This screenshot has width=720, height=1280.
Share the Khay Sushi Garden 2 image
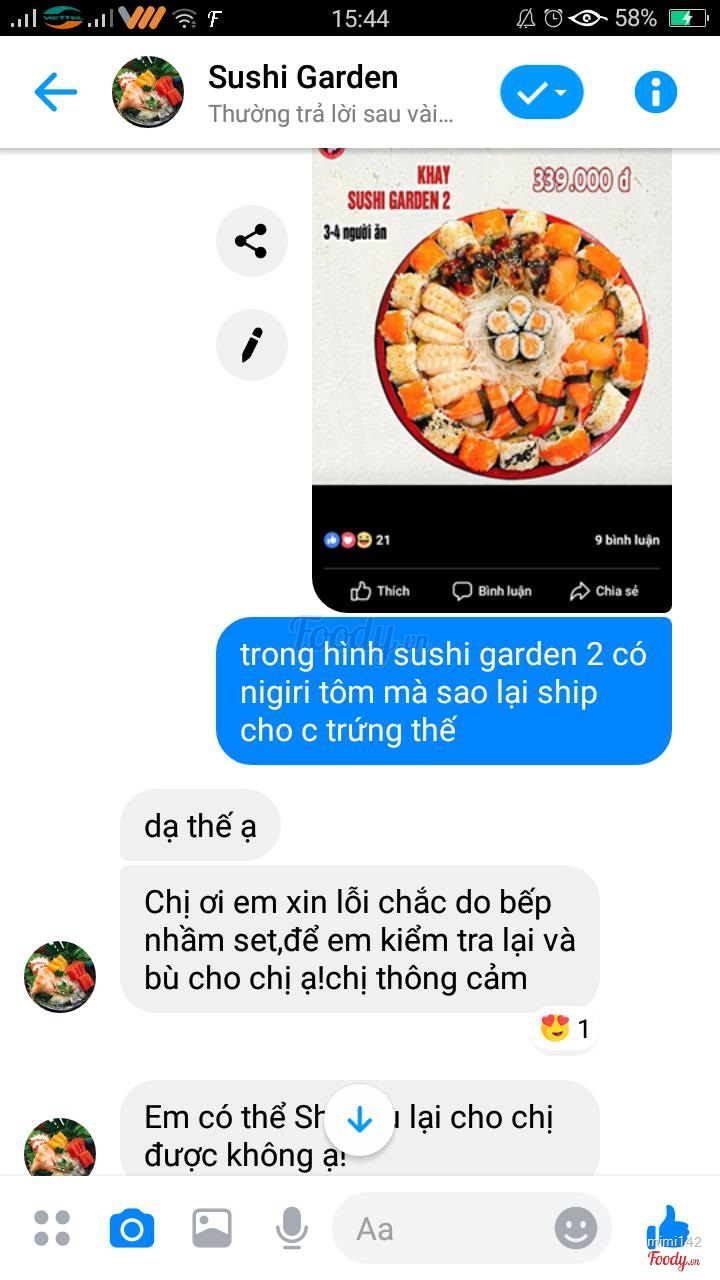[x=251, y=241]
